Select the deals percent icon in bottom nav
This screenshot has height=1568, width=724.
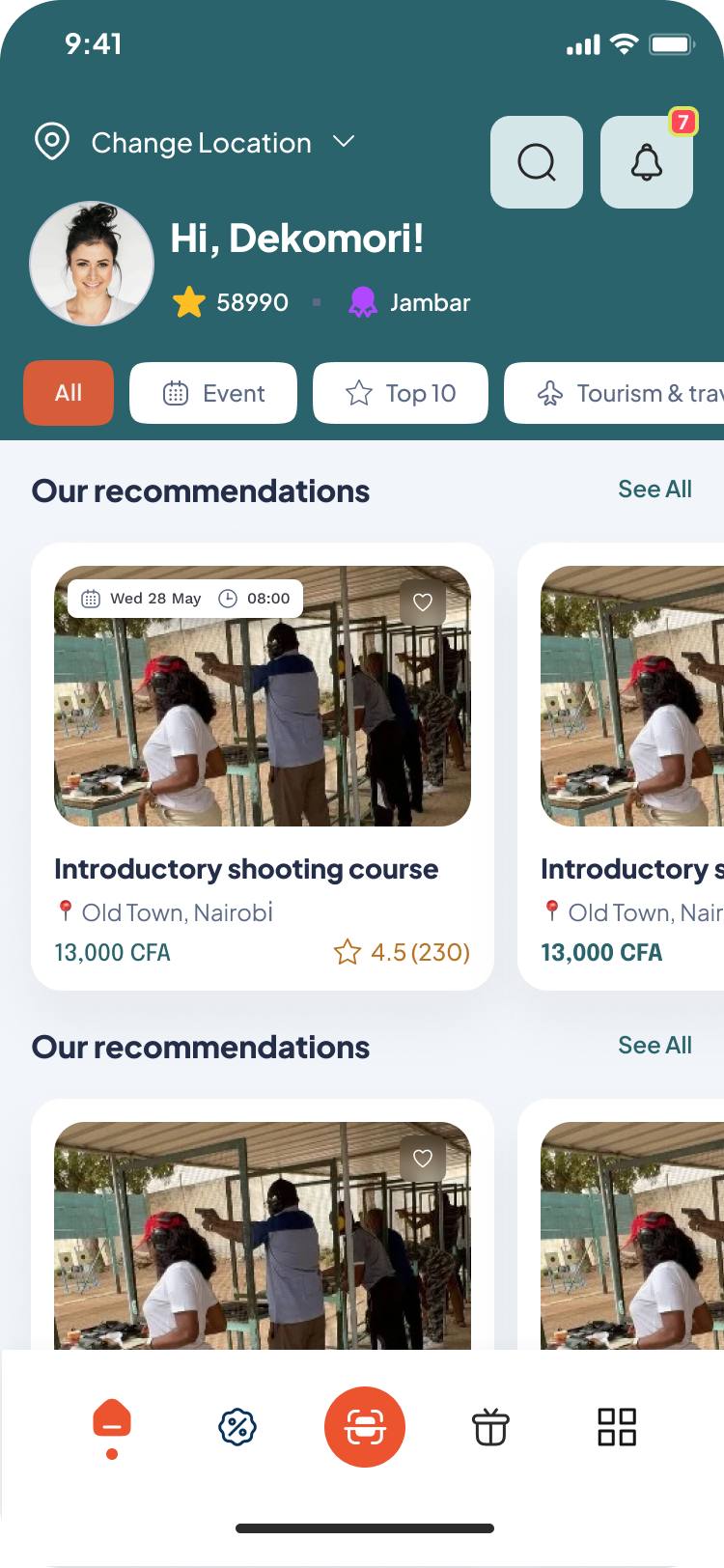click(237, 1427)
